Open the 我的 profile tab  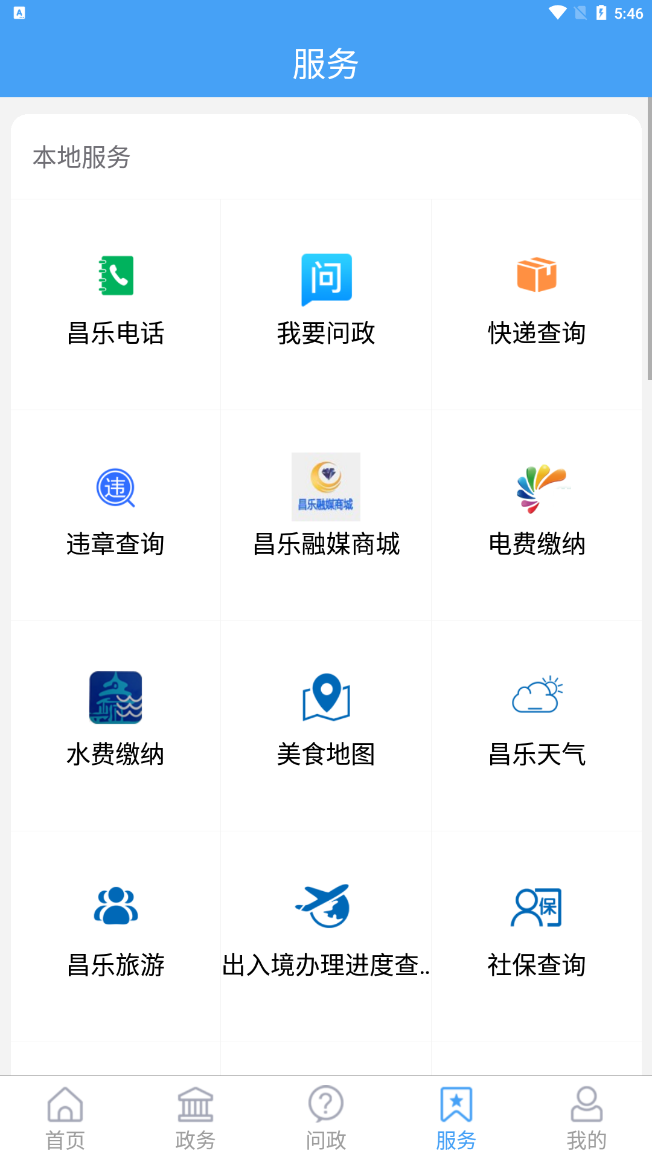(x=586, y=1118)
